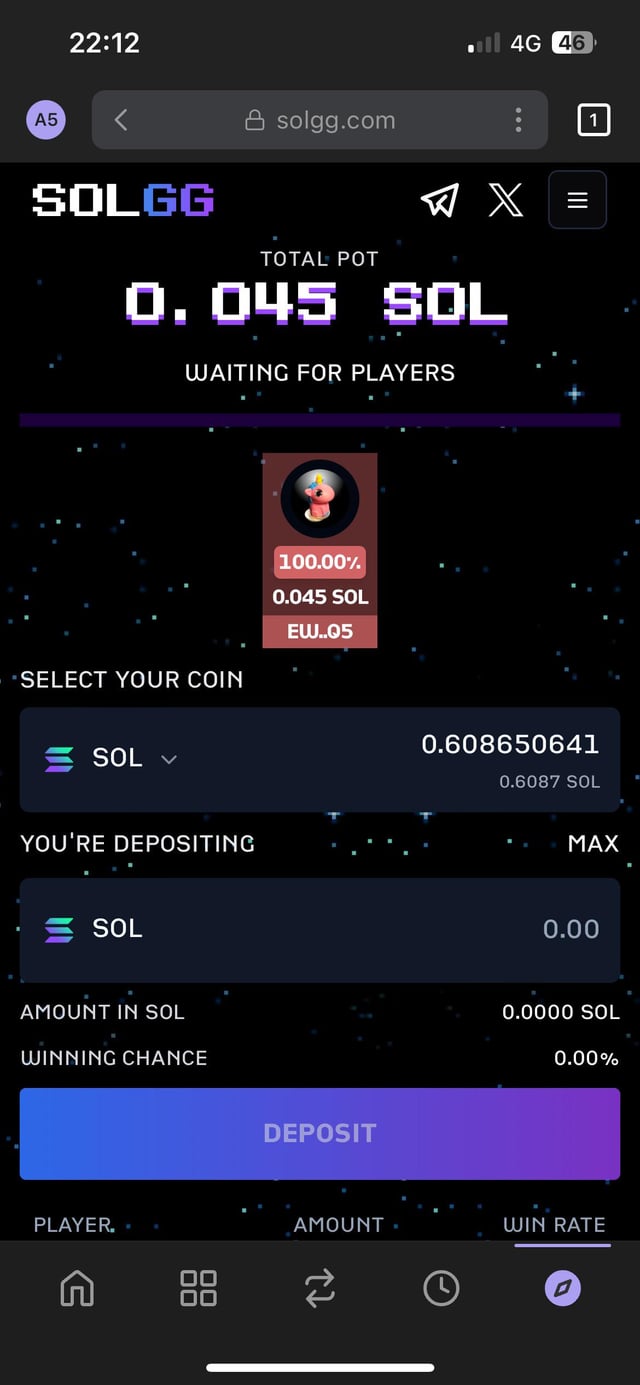Switch to the swap tab

click(x=320, y=1288)
